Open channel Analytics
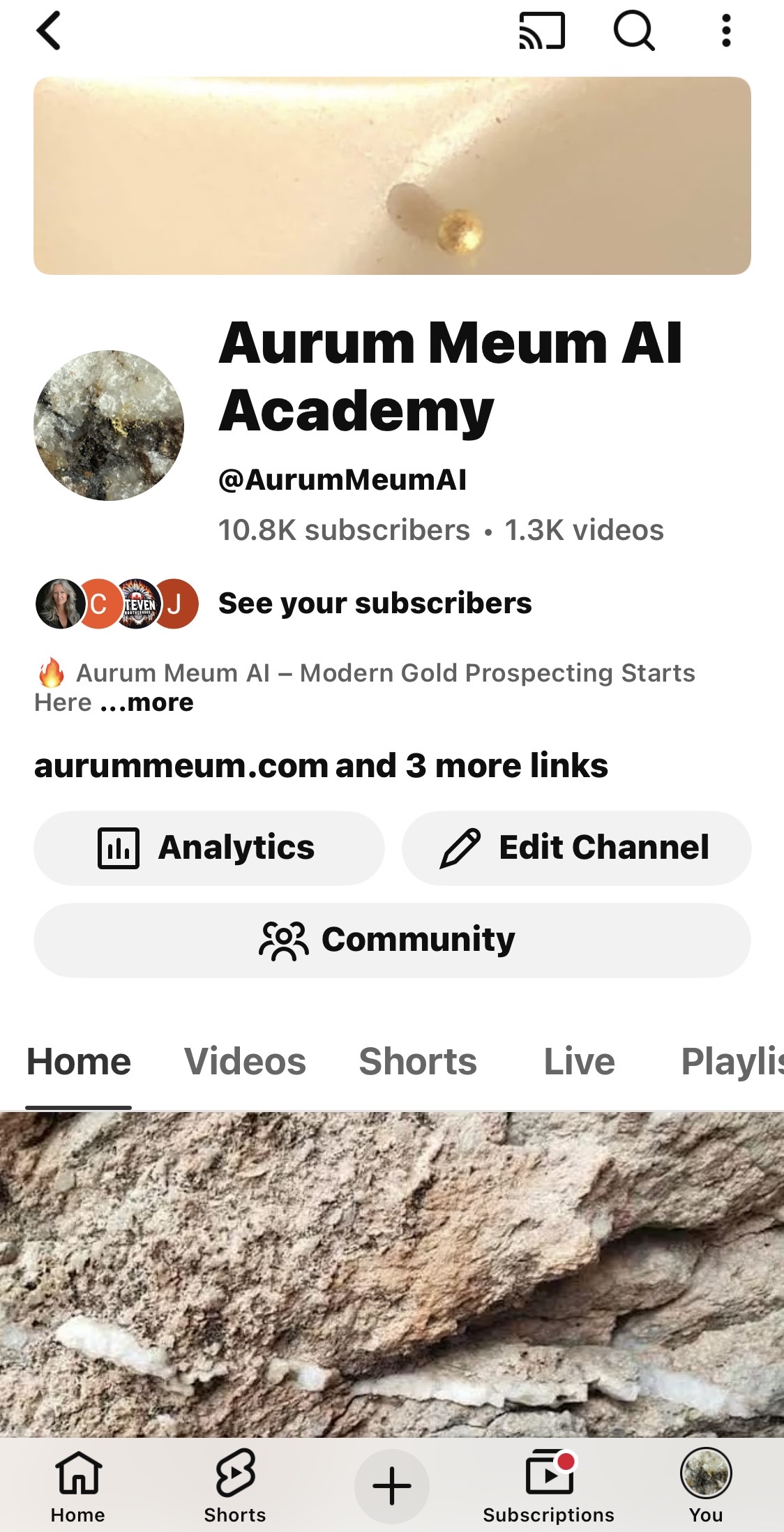784x1532 pixels. [x=208, y=847]
